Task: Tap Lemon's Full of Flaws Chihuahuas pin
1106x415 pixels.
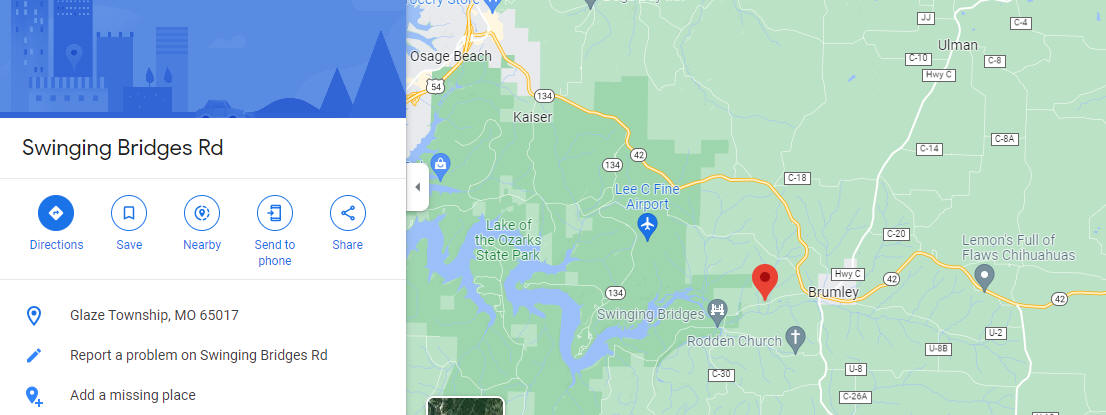Action: pyautogui.click(x=984, y=276)
